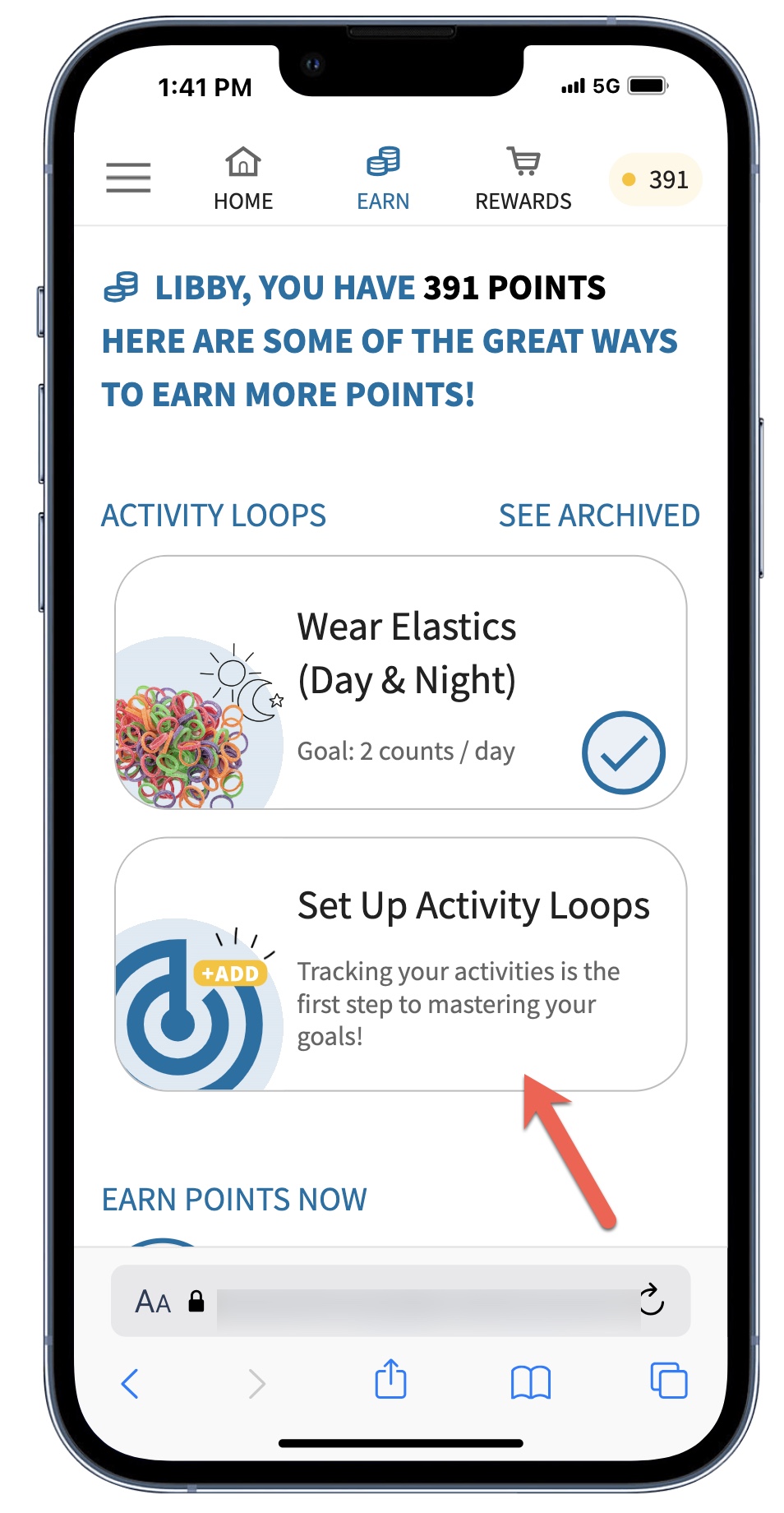This screenshot has width=784, height=1513.
Task: Share this page
Action: [x=390, y=1380]
